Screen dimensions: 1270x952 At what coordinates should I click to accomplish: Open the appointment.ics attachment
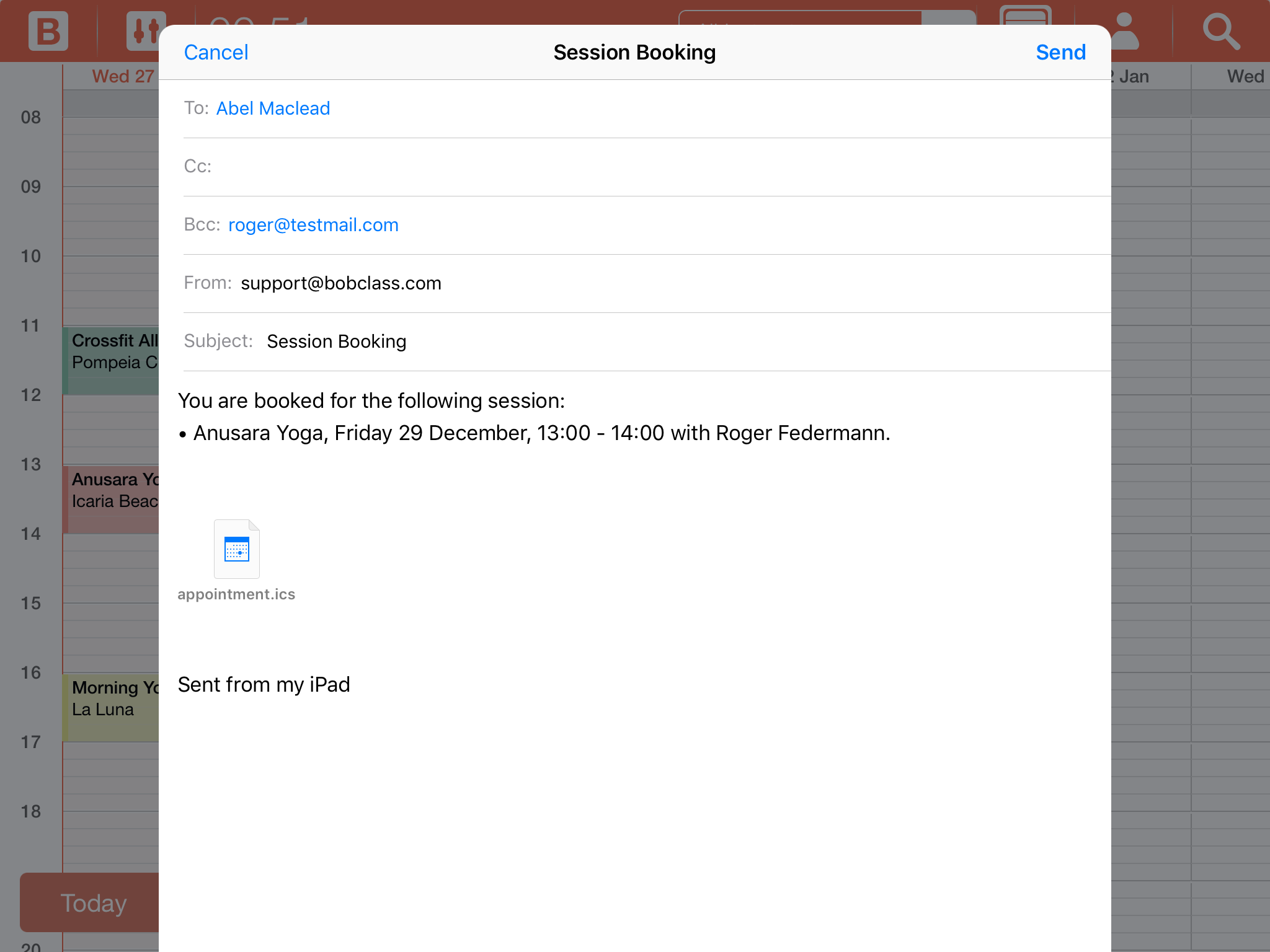click(237, 550)
